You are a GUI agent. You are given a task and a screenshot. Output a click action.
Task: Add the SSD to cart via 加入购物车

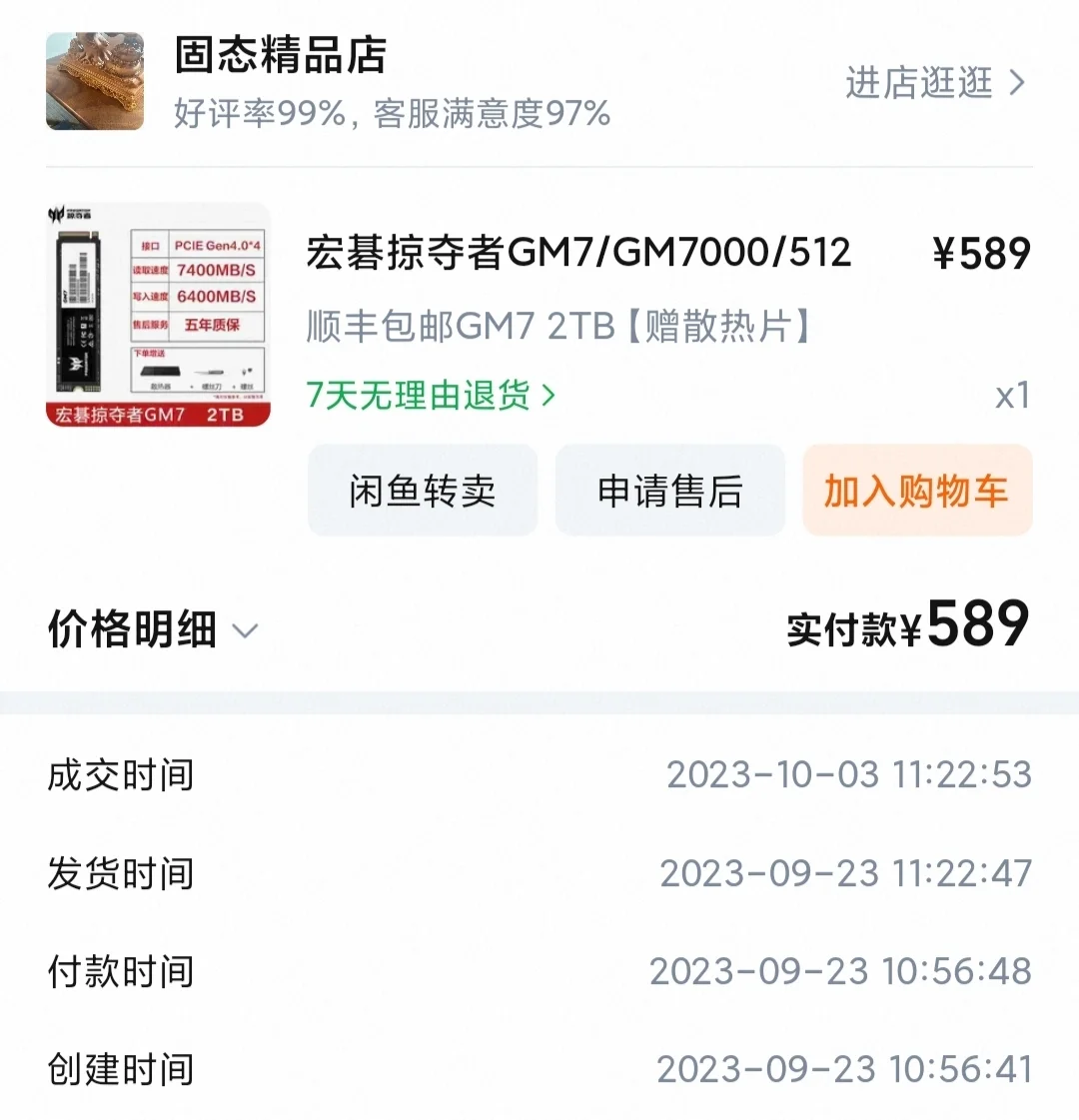tap(916, 491)
